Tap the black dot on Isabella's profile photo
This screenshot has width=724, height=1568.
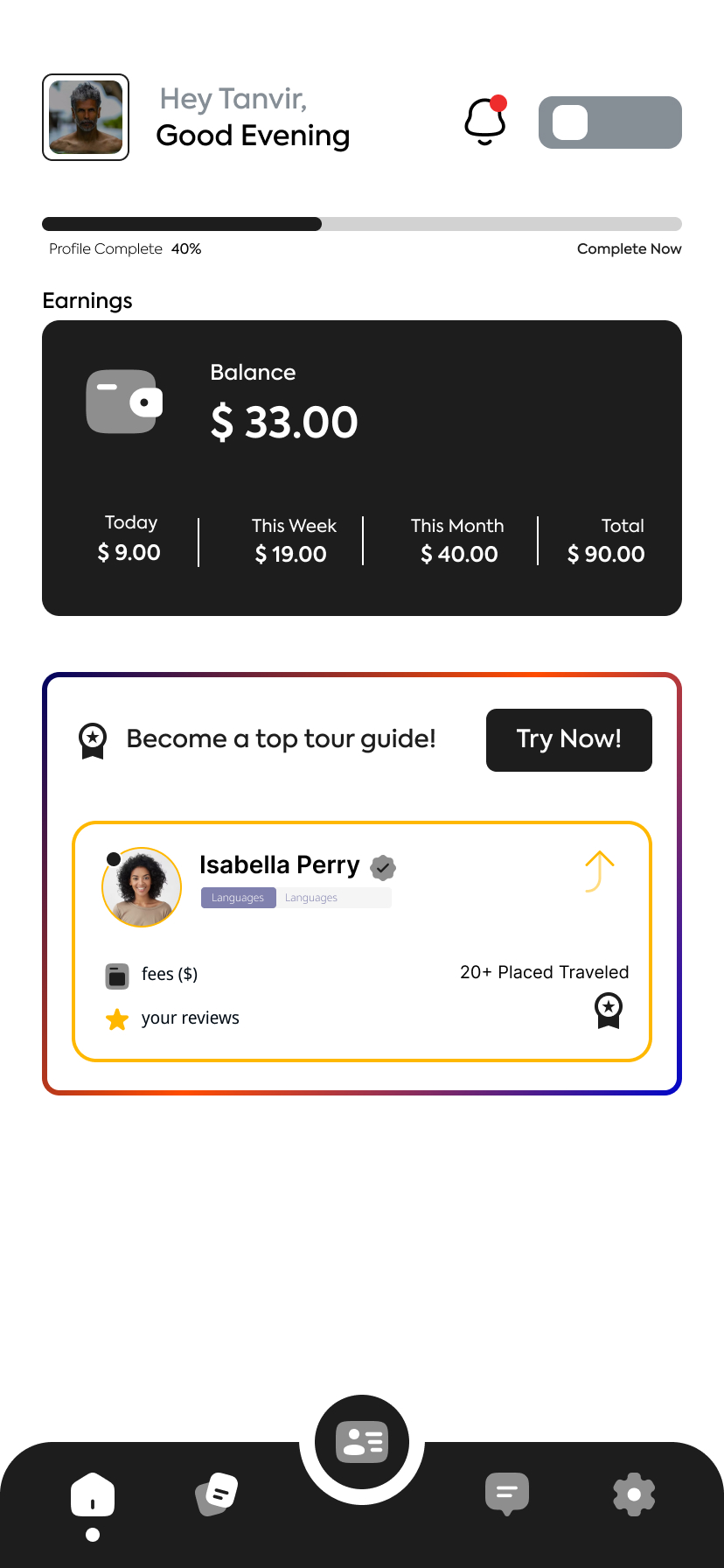tap(115, 858)
